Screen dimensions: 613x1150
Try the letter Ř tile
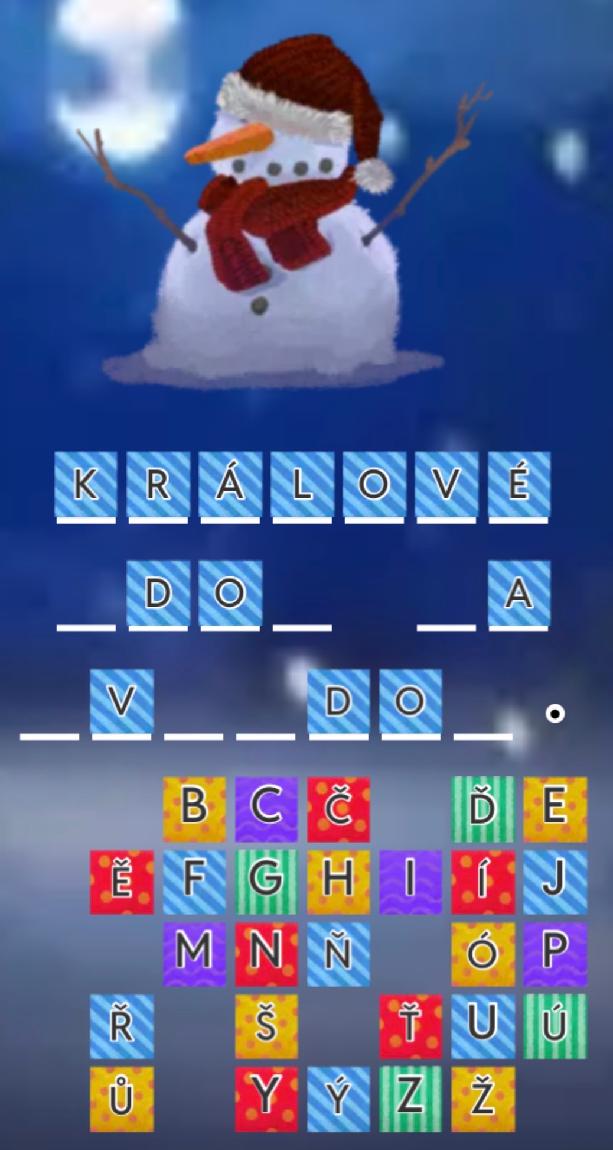(122, 1026)
